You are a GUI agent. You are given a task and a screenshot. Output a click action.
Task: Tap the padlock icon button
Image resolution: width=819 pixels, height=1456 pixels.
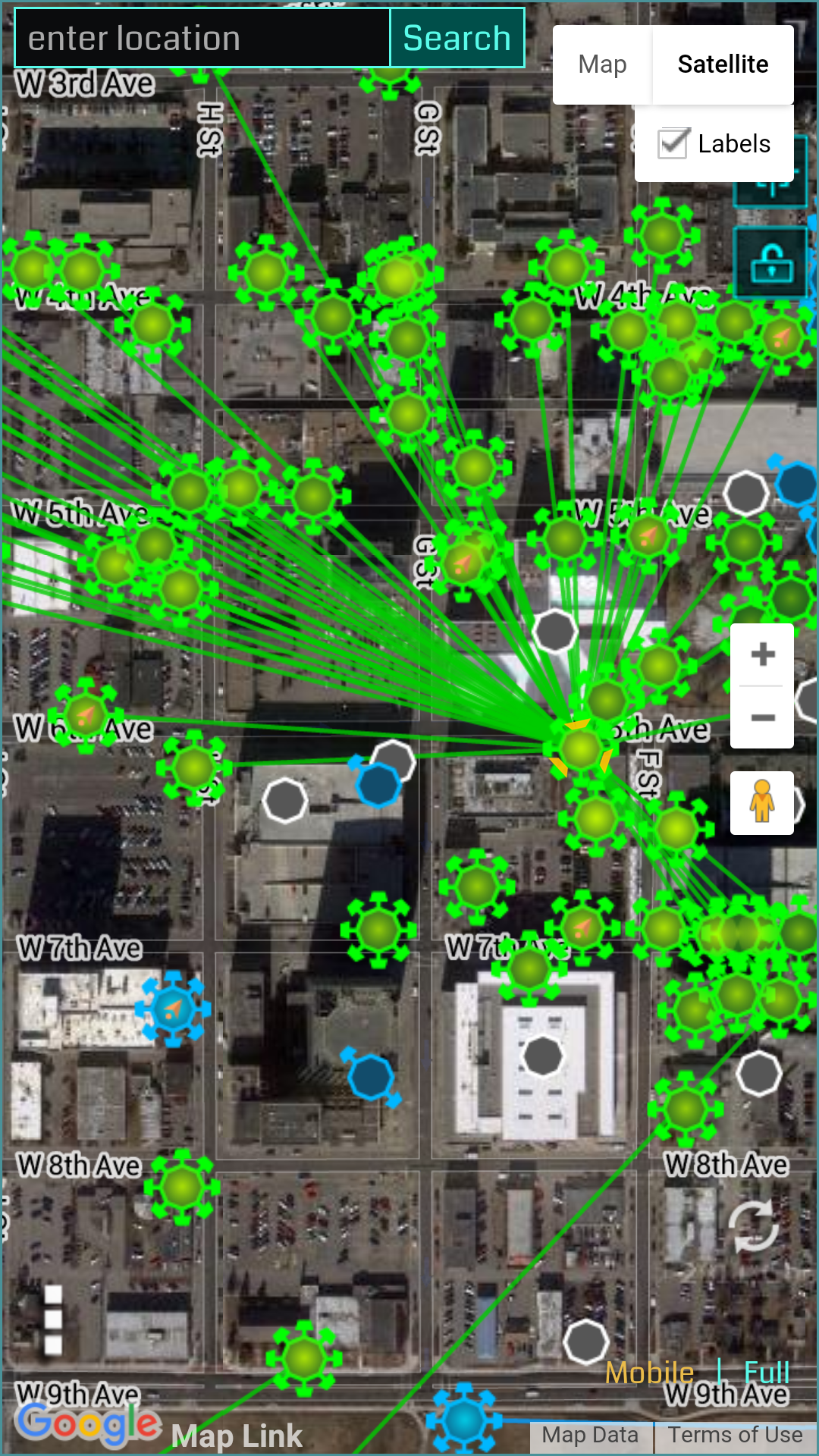771,262
